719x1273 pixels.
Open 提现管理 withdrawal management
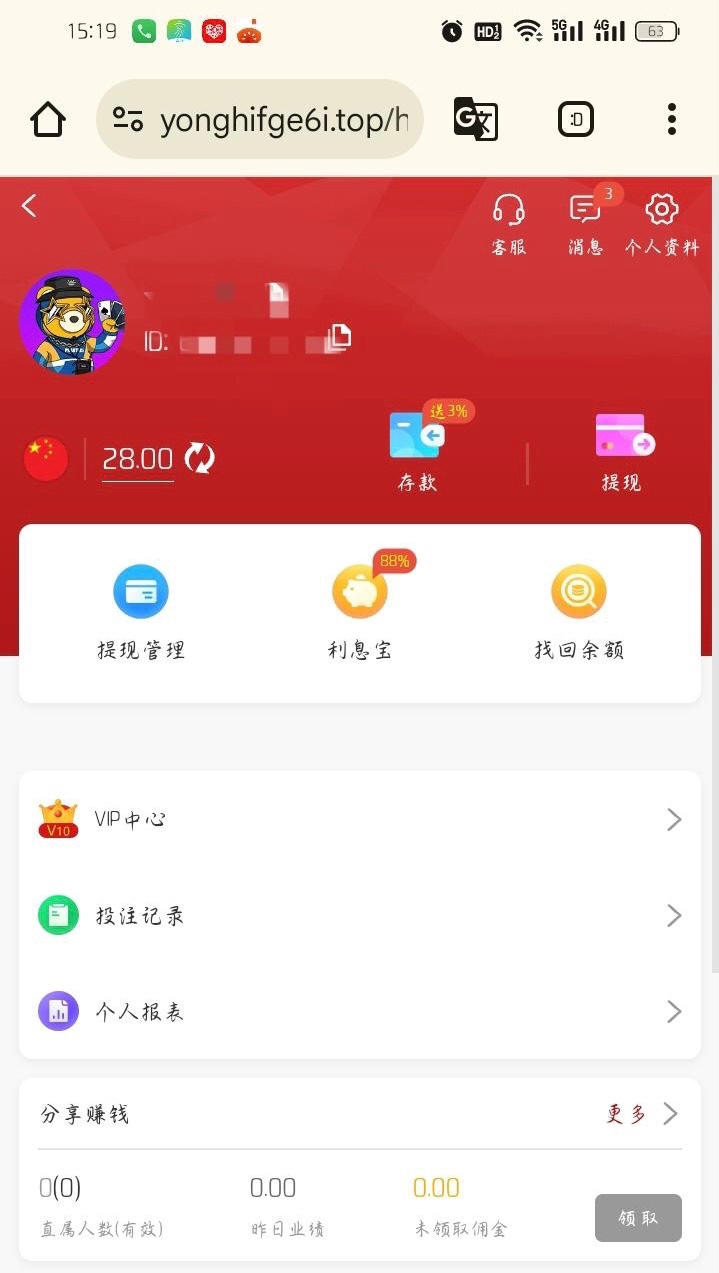click(141, 610)
